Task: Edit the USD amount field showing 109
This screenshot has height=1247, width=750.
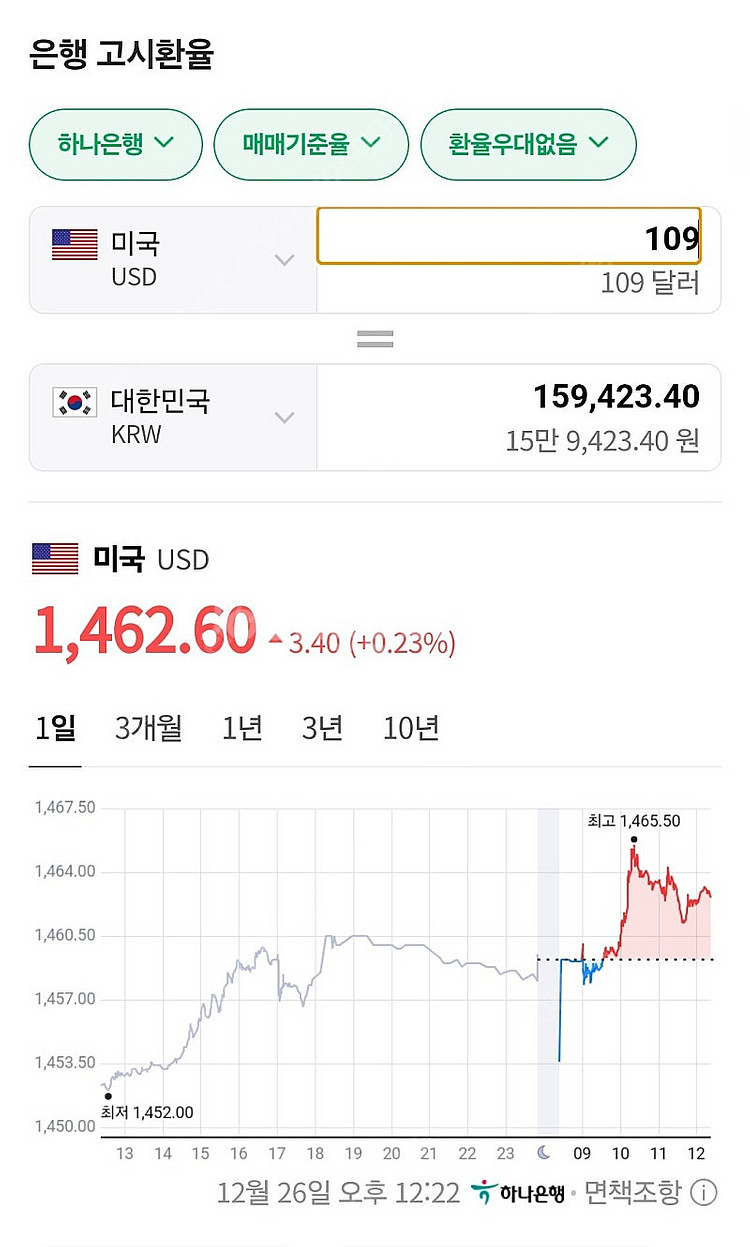Action: [509, 237]
